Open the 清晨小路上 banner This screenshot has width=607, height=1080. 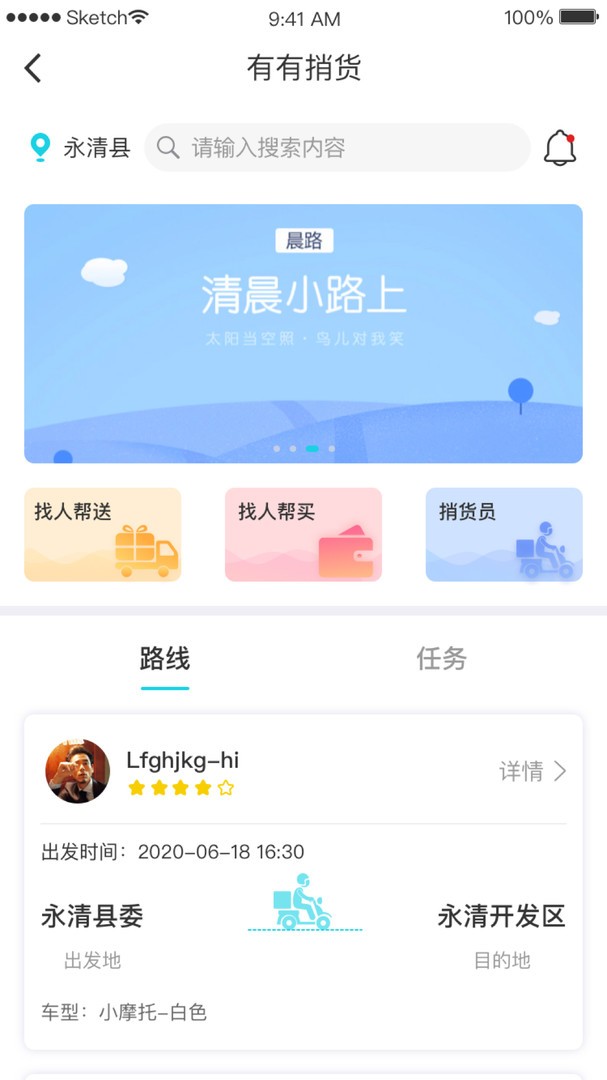303,333
